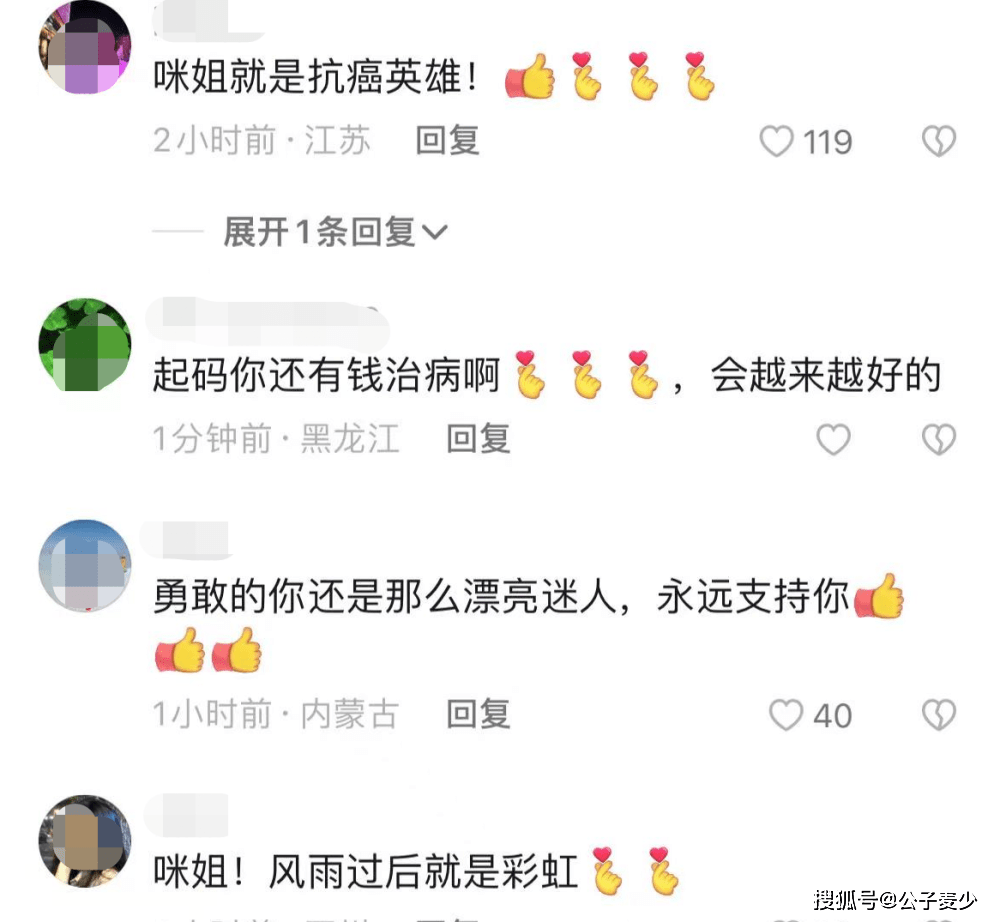This screenshot has width=1000, height=922.
Task: Like the 黑龙江 comment about 治病
Action: click(833, 439)
